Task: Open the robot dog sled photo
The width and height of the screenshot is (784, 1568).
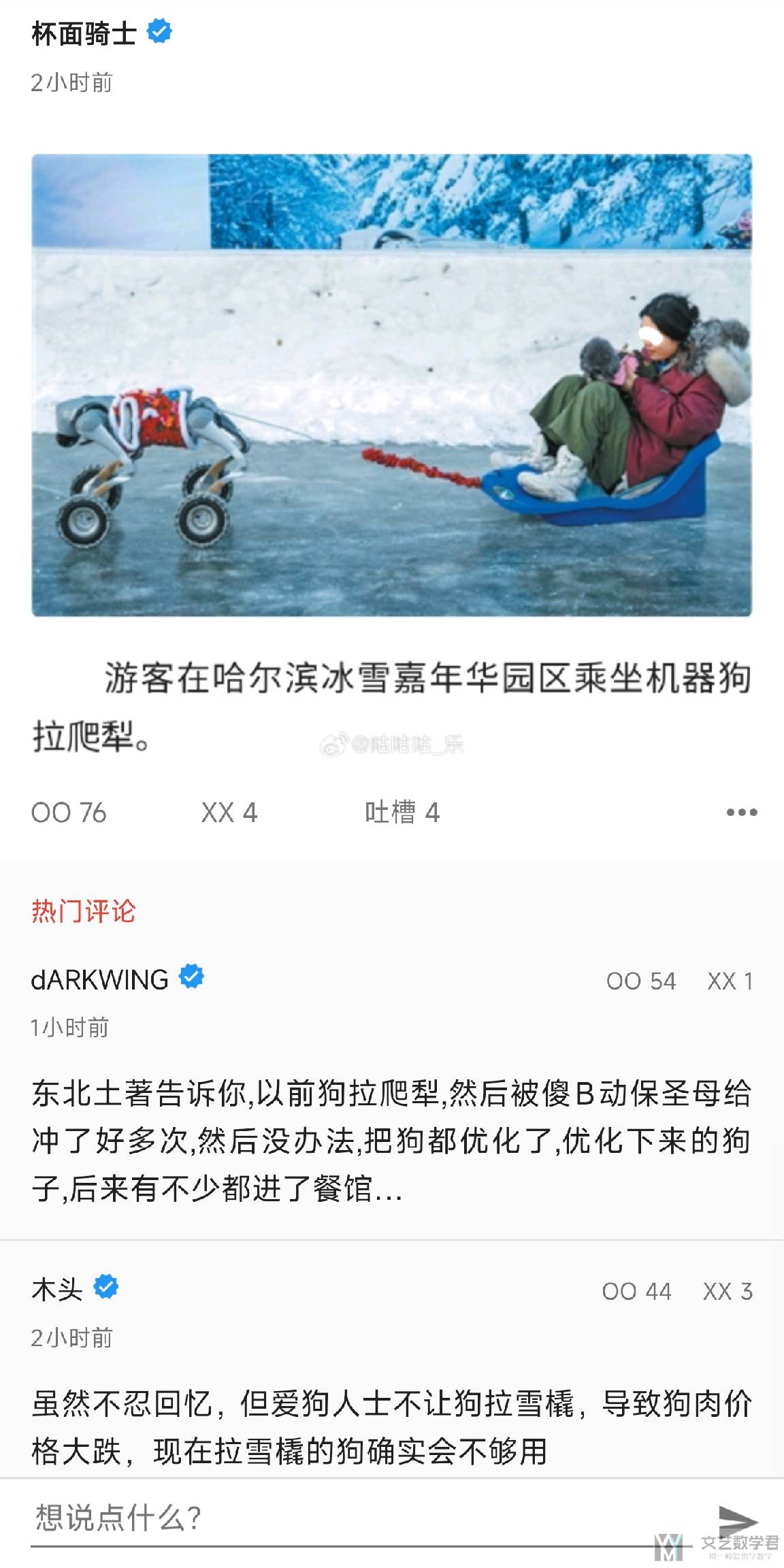Action: (x=391, y=385)
